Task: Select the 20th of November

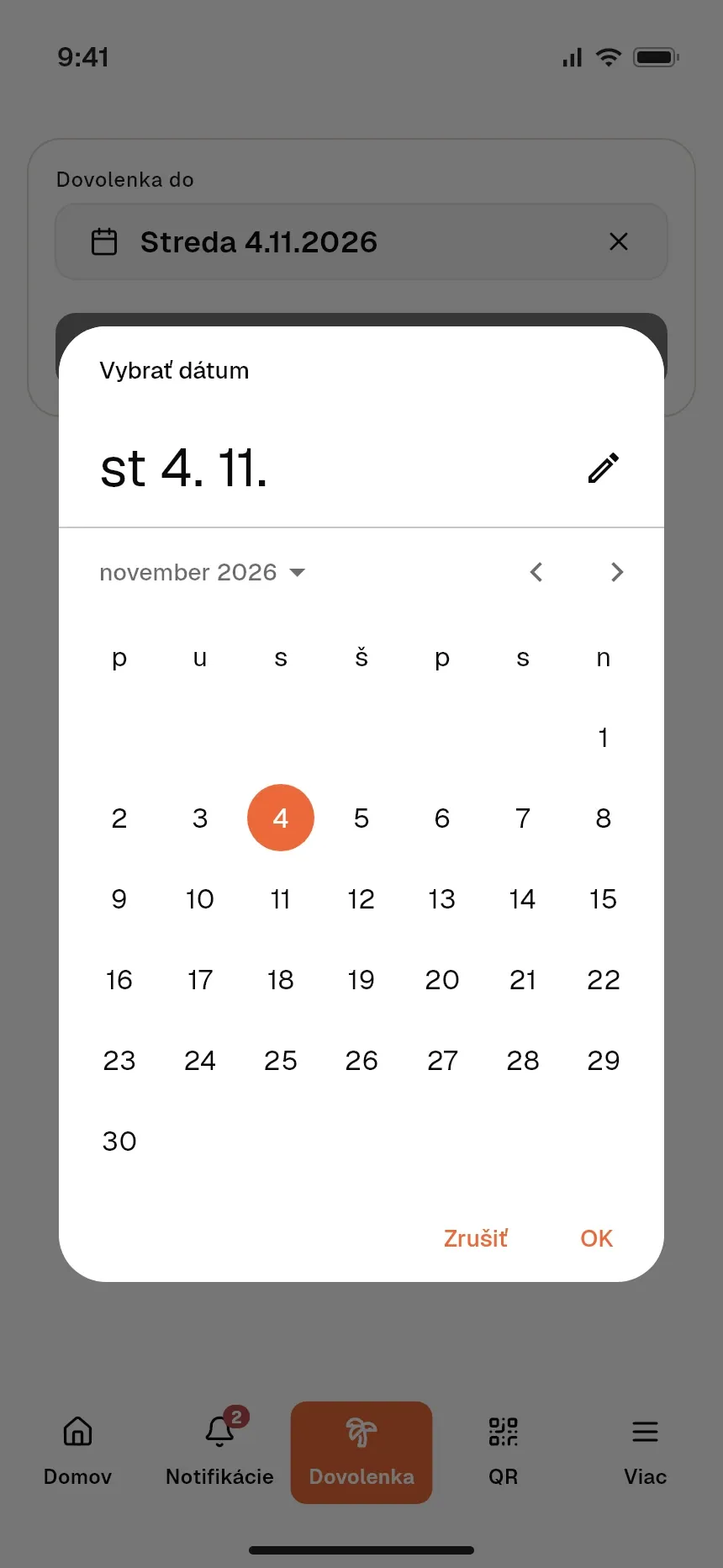Action: click(x=442, y=980)
